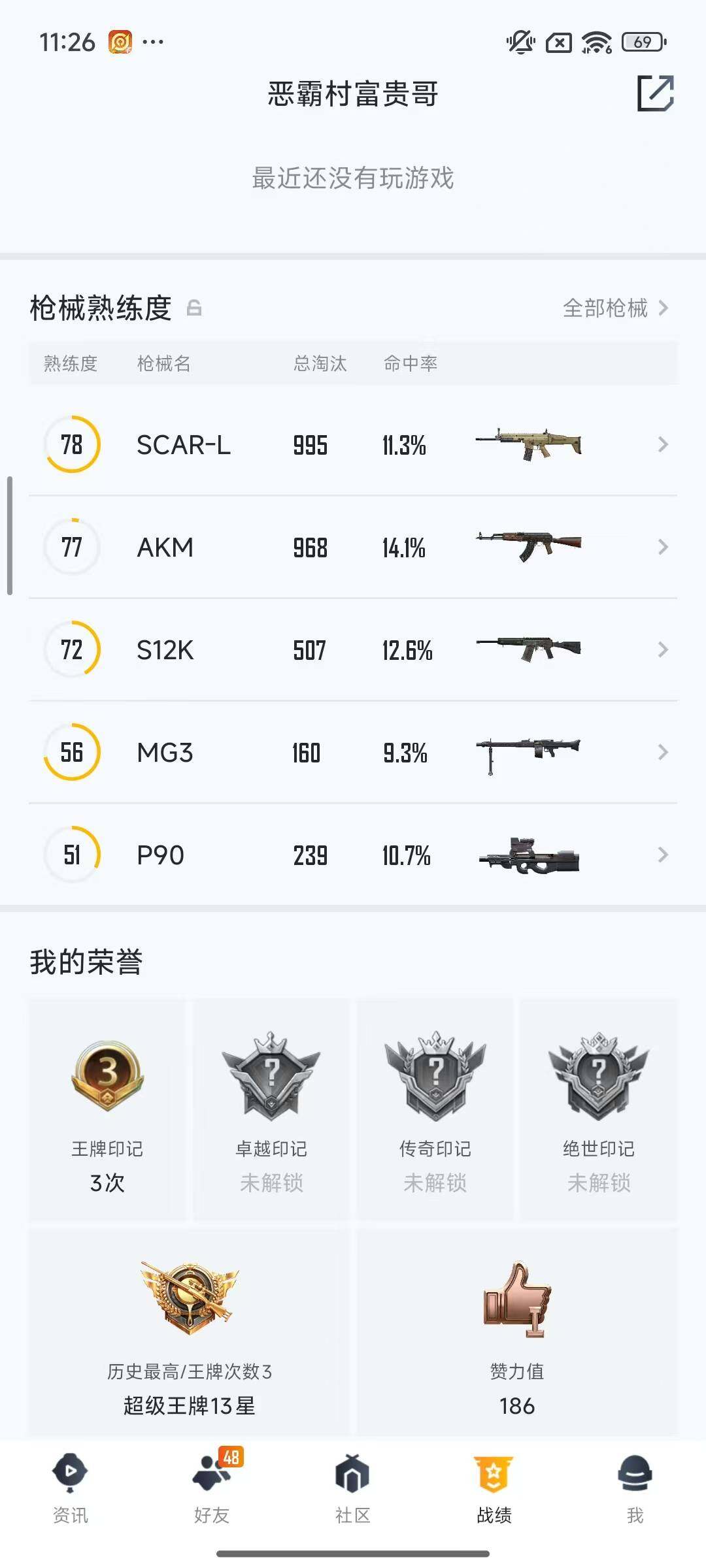Viewport: 706px width, 1568px height.
Task: Expand the SCAR-L weapon details chevron
Action: point(662,446)
